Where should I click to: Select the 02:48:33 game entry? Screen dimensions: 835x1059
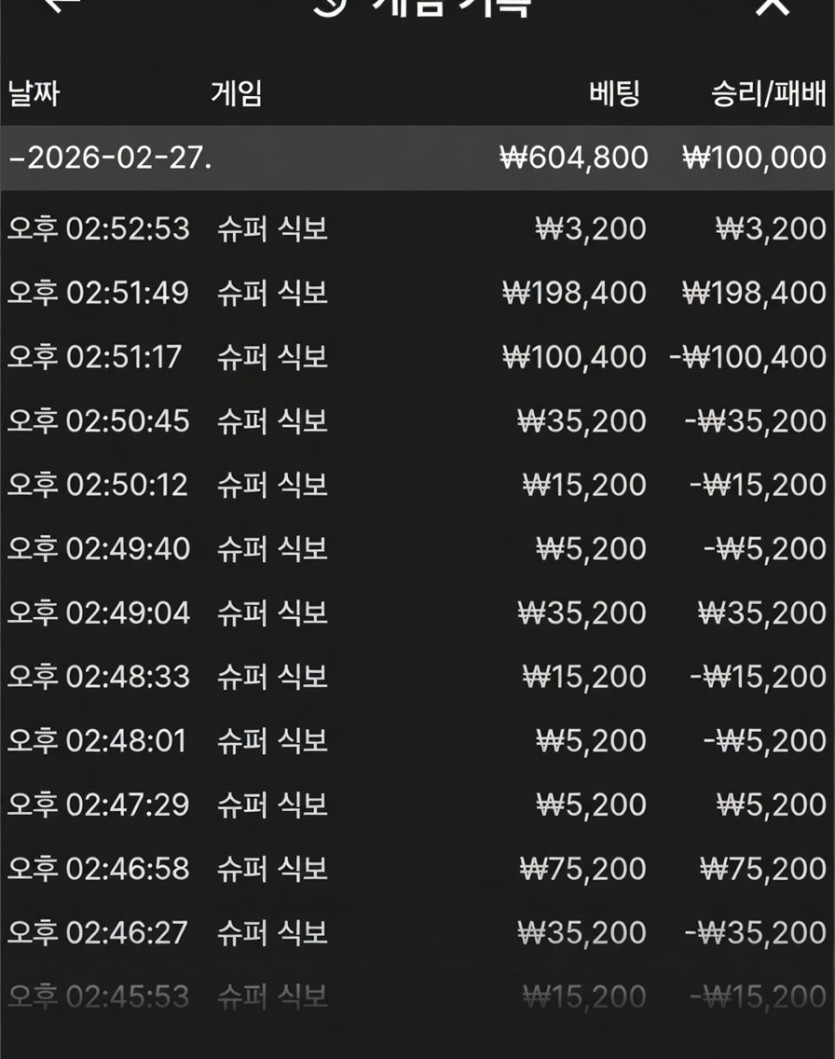(417, 677)
